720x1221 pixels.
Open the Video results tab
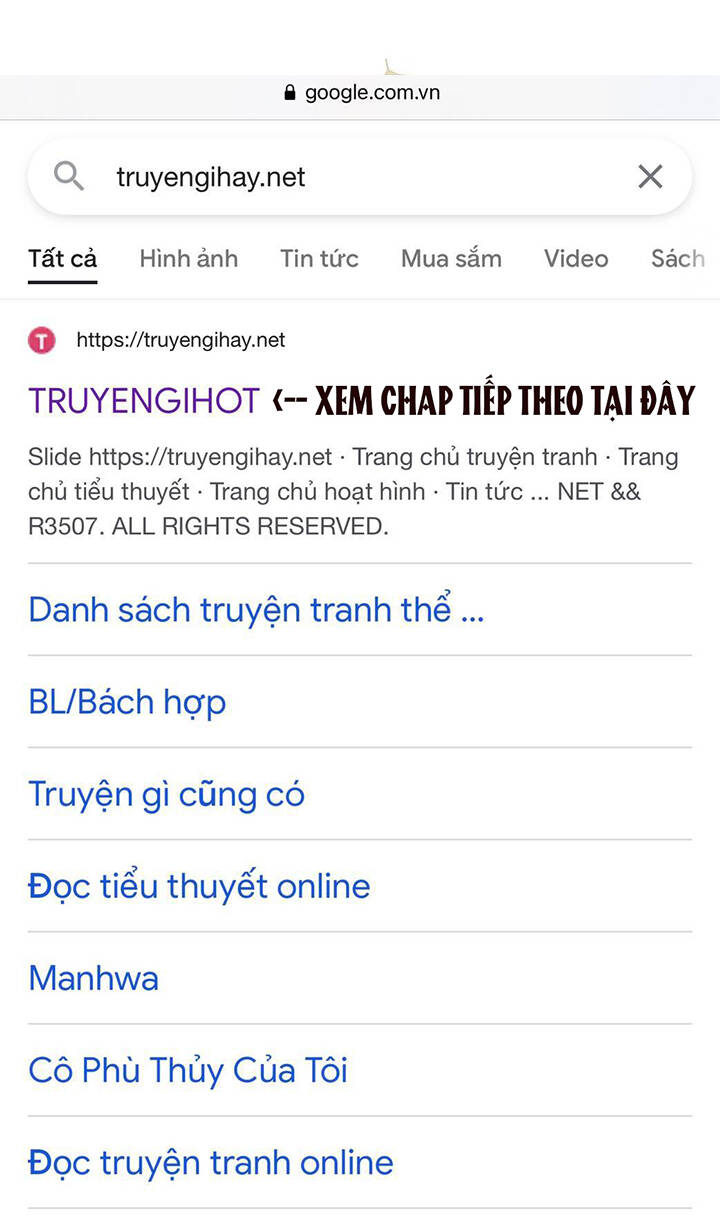coord(576,258)
